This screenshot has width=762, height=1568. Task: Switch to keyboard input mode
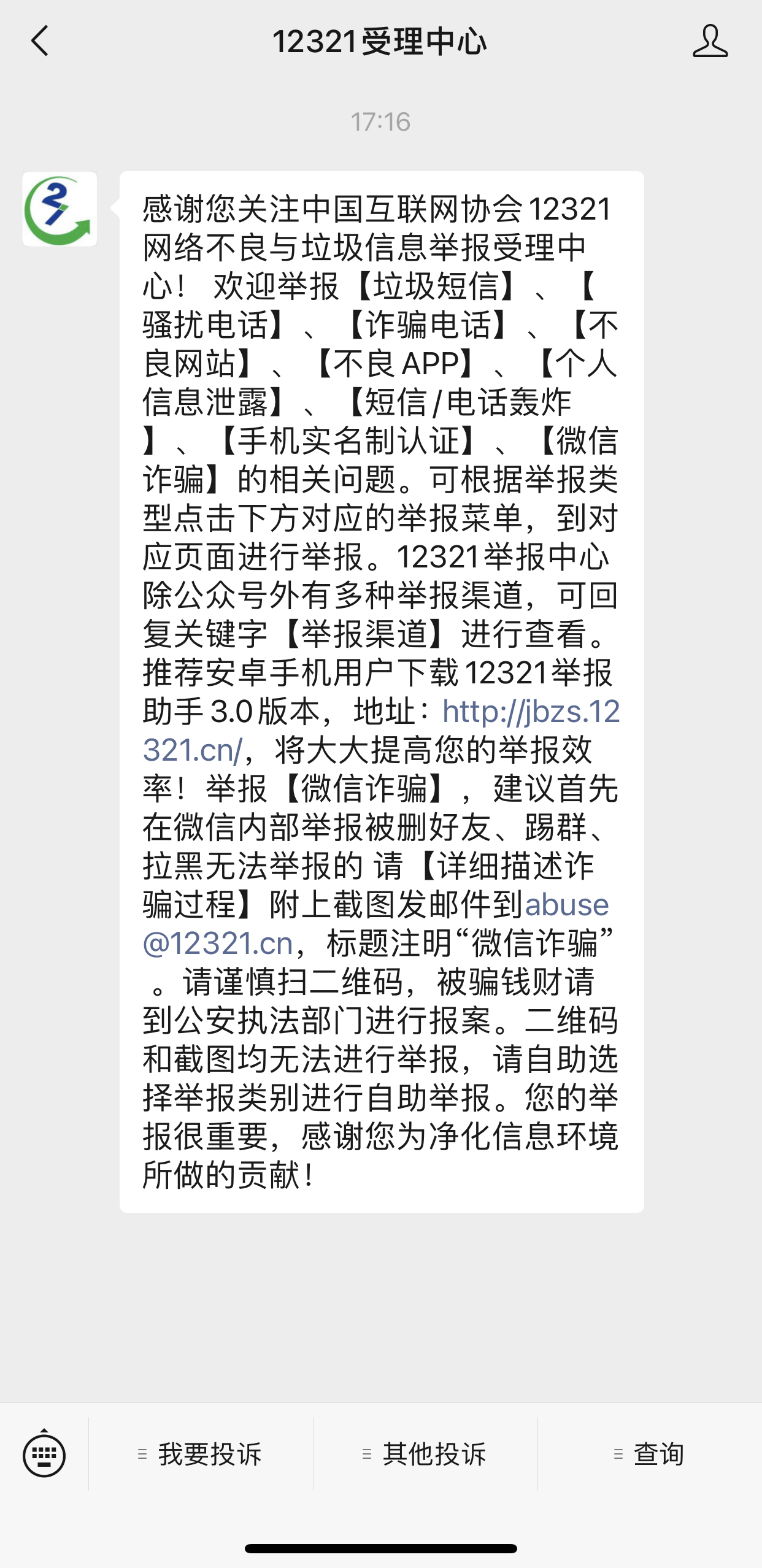[x=44, y=1454]
